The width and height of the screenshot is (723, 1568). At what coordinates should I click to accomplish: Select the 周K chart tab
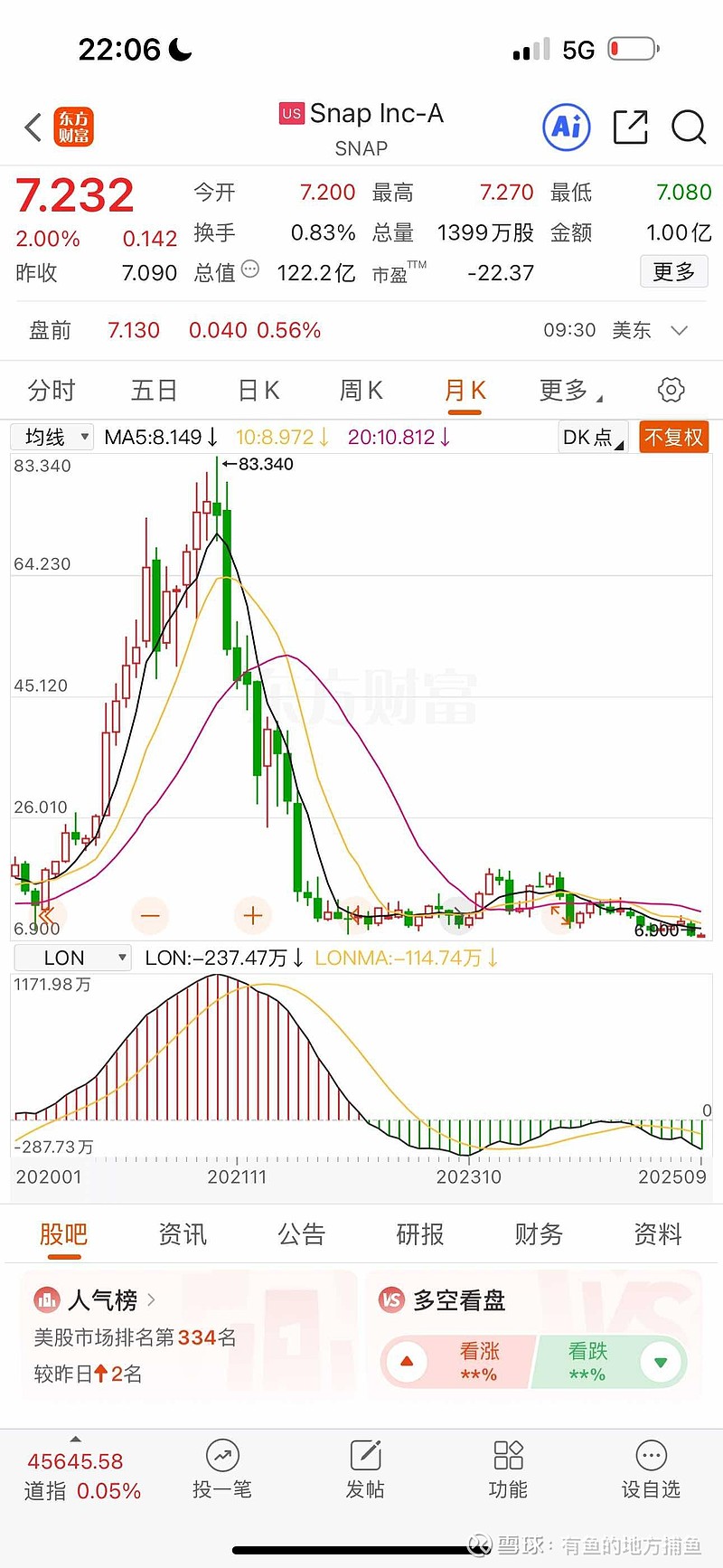click(x=361, y=391)
